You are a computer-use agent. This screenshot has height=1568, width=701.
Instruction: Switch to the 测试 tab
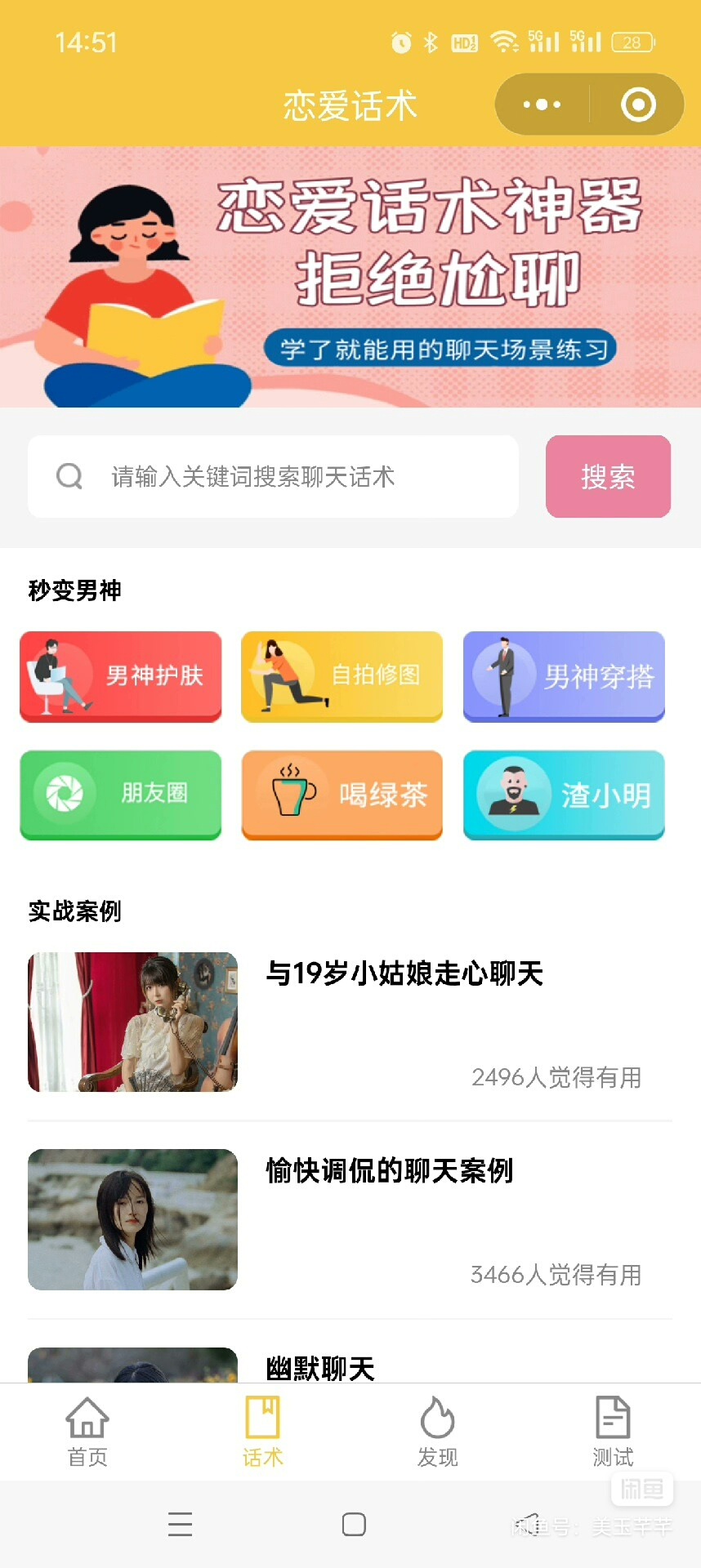coord(613,1432)
